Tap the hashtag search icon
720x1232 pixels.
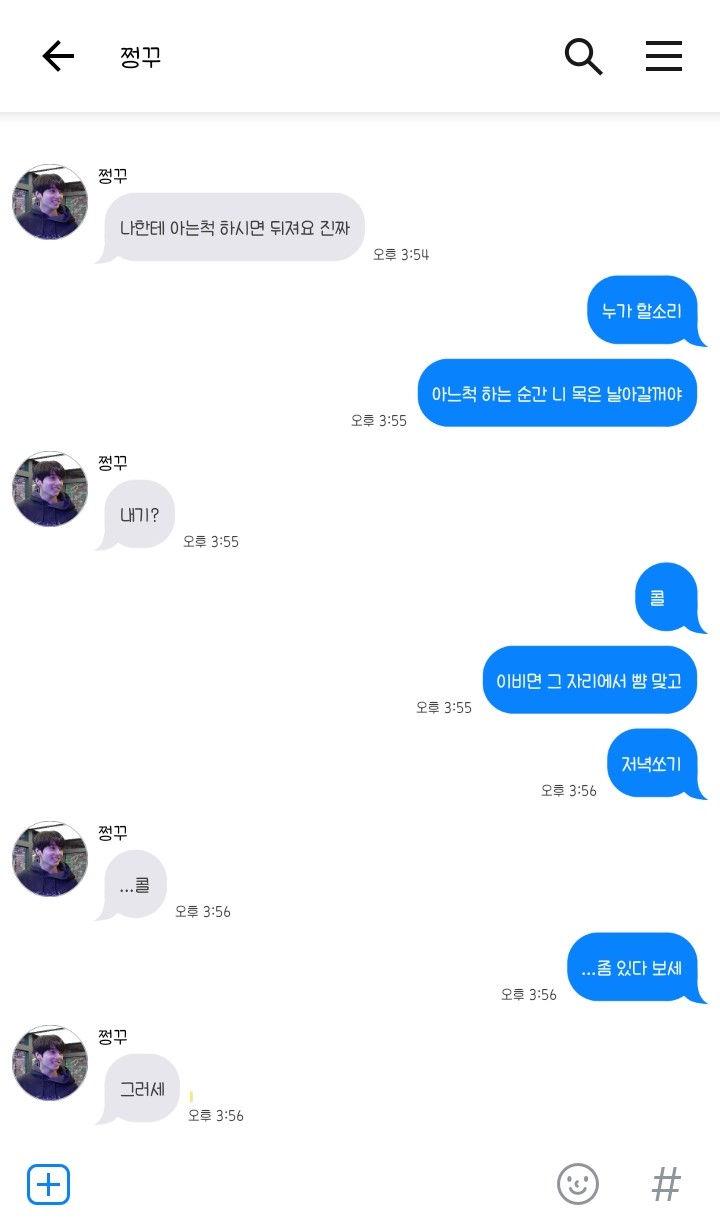point(666,1185)
